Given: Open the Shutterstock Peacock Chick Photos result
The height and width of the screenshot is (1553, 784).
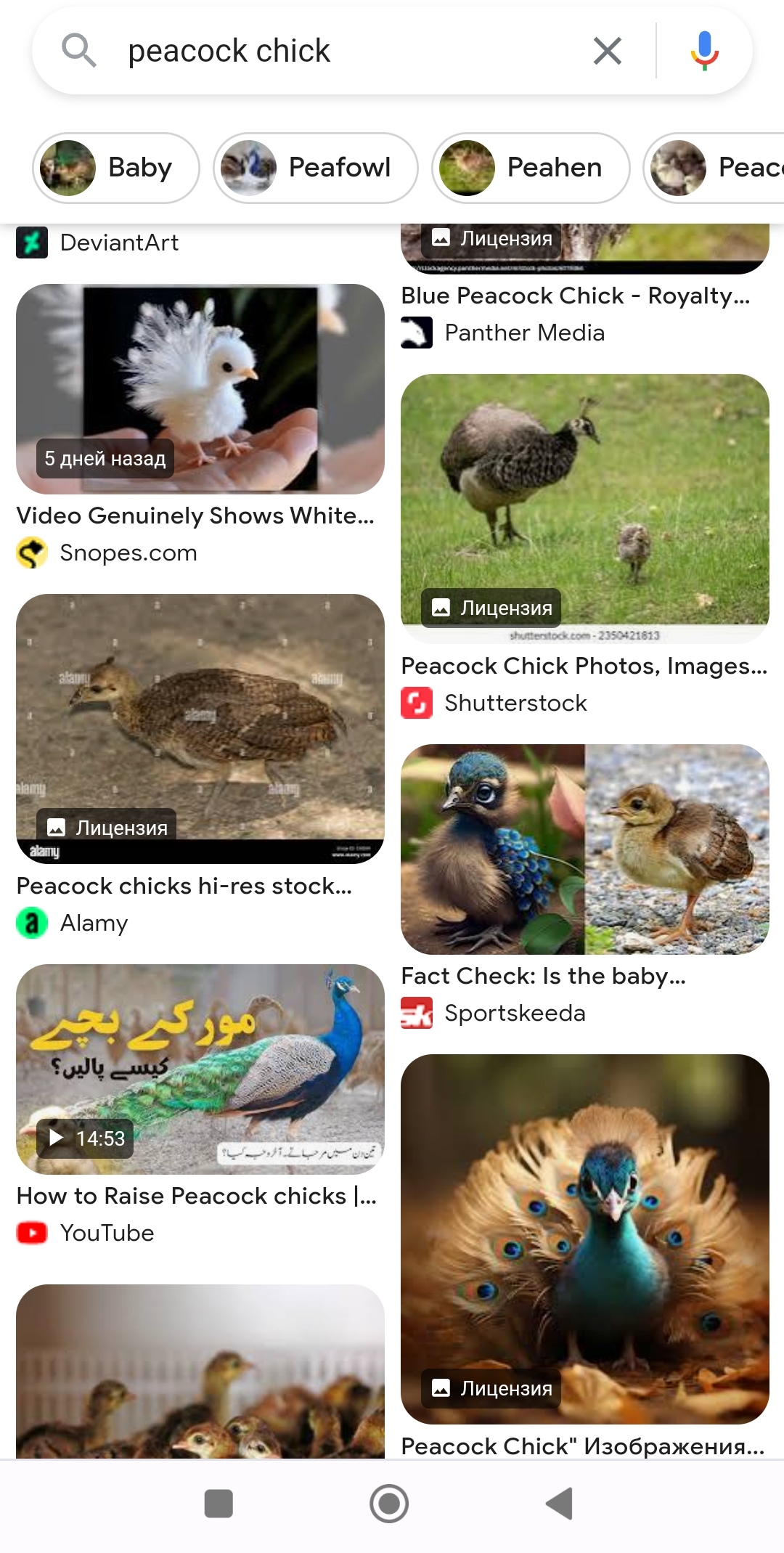Looking at the screenshot, I should point(584,508).
